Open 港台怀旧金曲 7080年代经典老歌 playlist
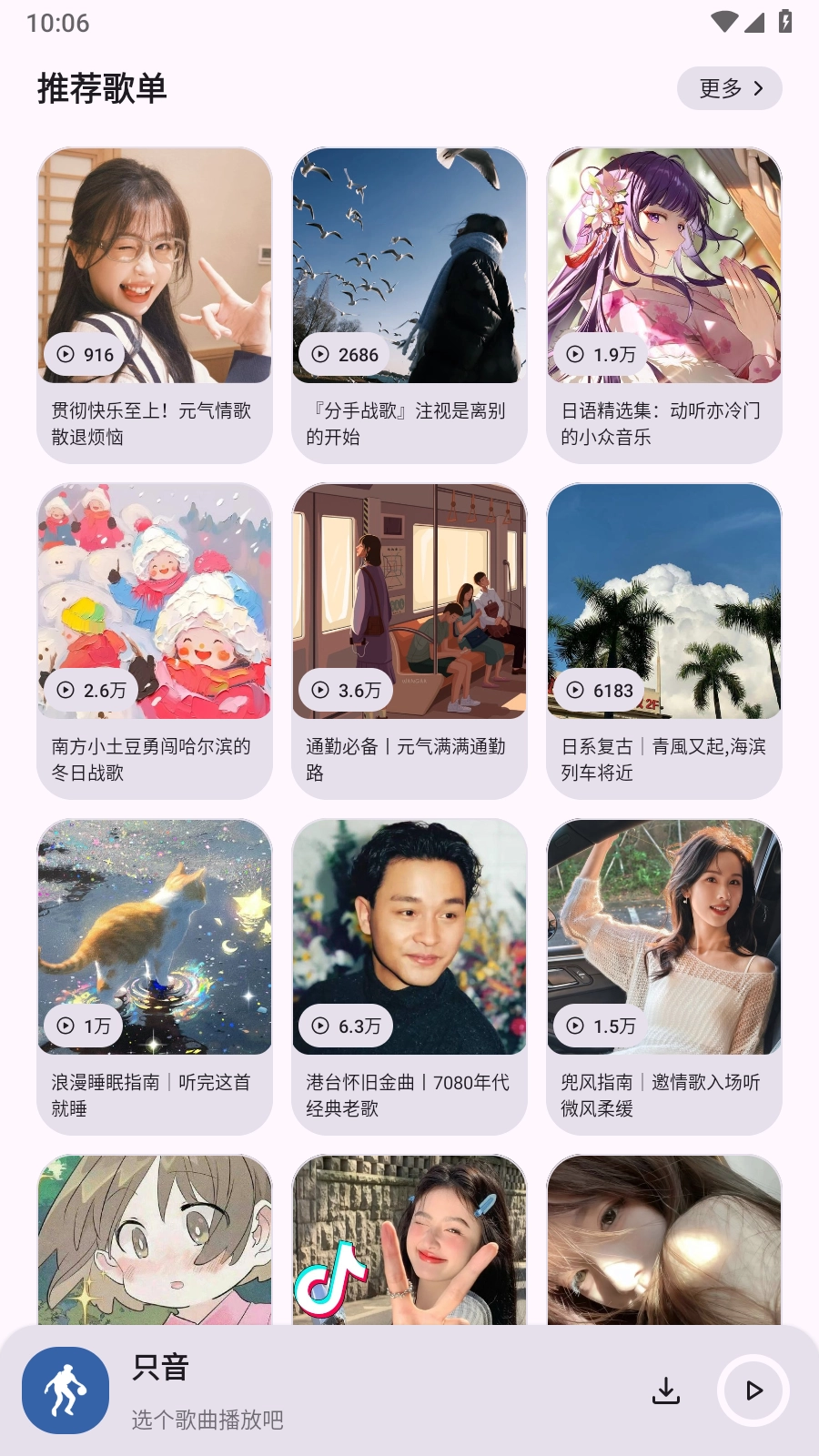The width and height of the screenshot is (819, 1456). tap(409, 976)
